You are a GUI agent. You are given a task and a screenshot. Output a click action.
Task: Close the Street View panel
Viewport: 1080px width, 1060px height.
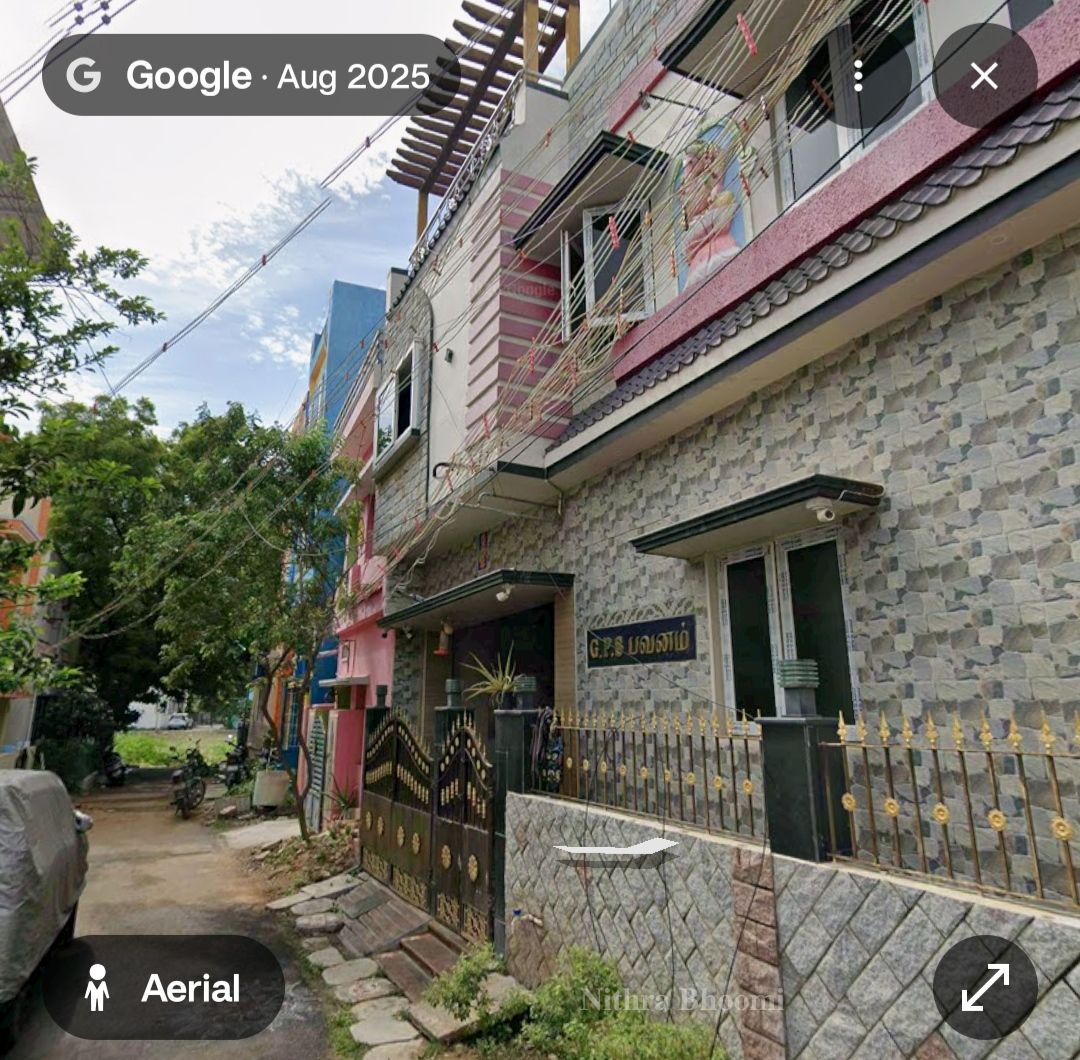point(984,75)
